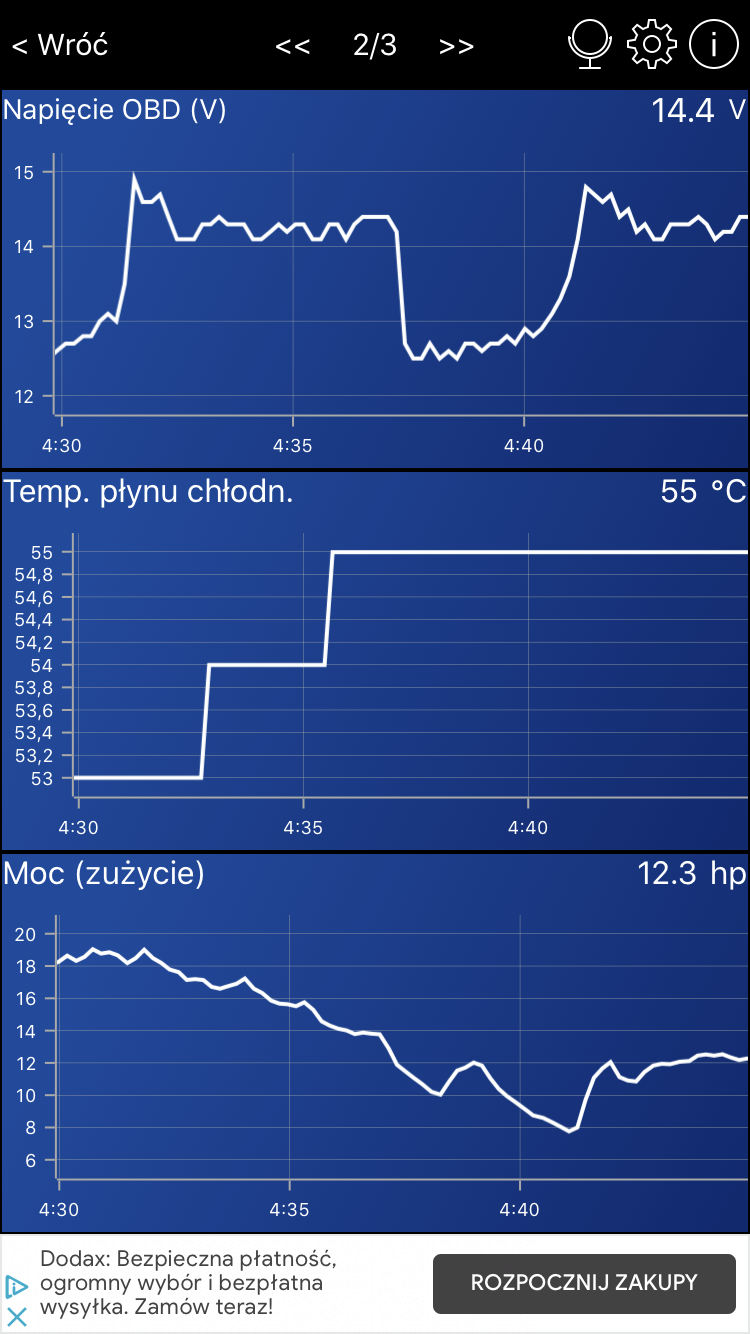Open the settings gear
The width and height of the screenshot is (750, 1334).
(x=651, y=44)
